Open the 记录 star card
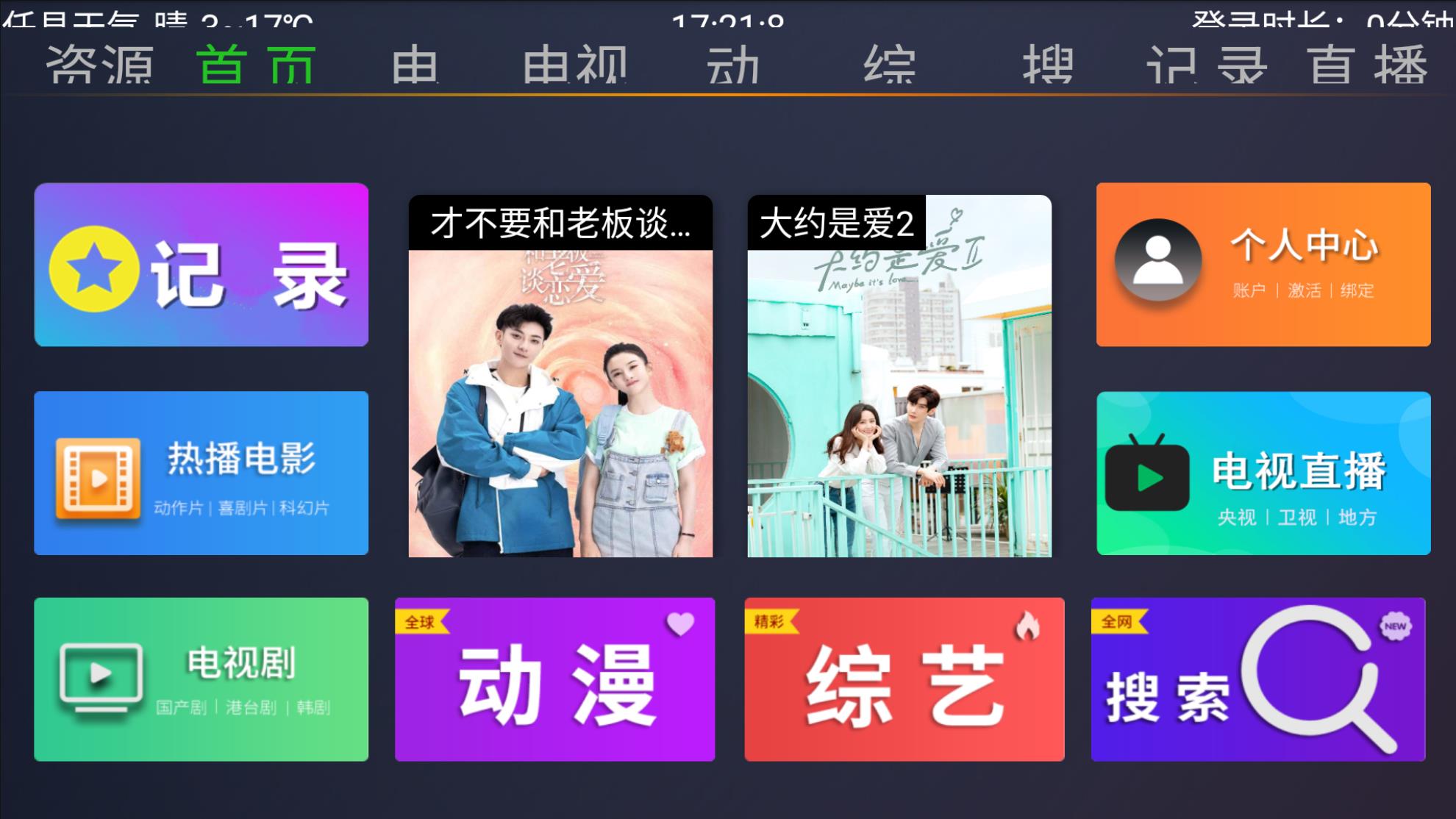 click(201, 265)
